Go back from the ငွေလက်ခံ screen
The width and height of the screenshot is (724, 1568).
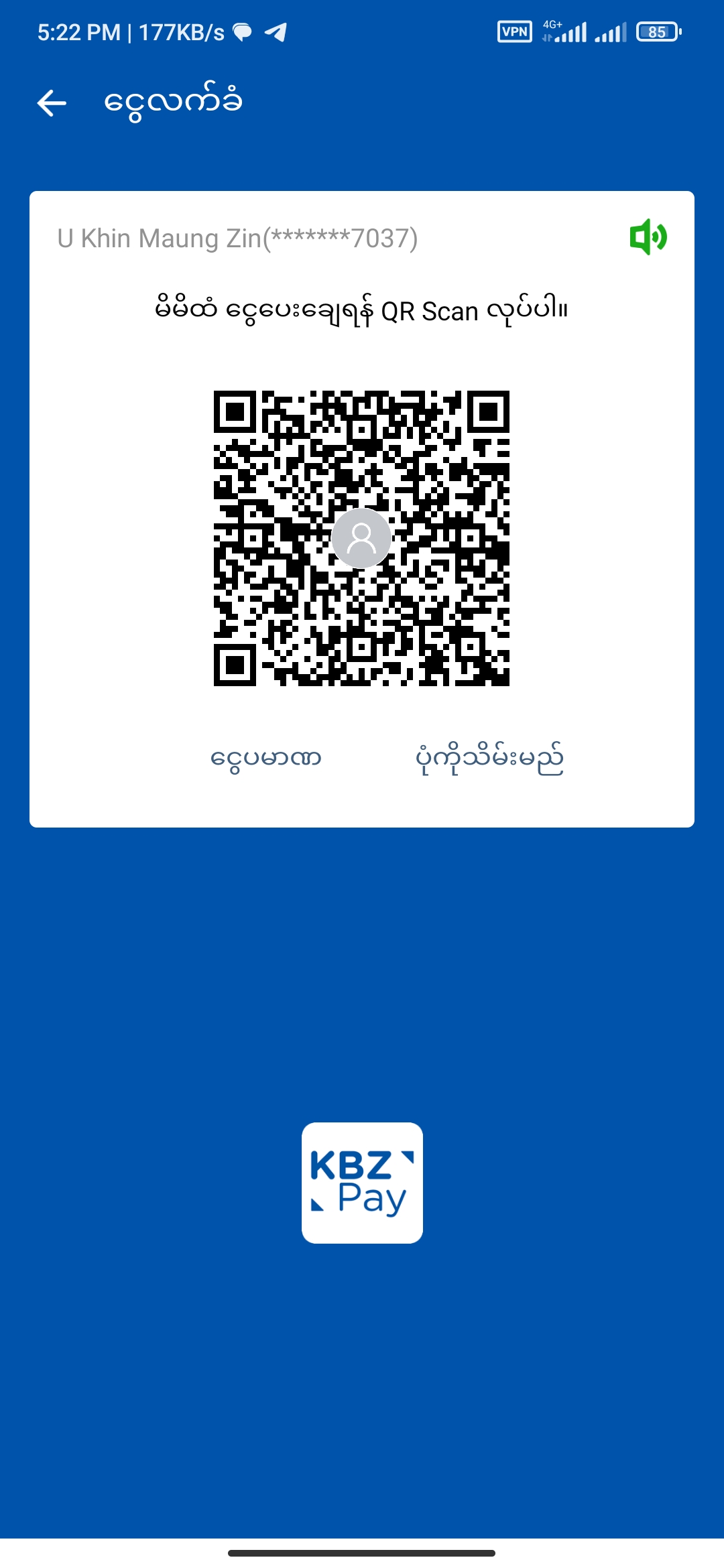click(x=52, y=103)
